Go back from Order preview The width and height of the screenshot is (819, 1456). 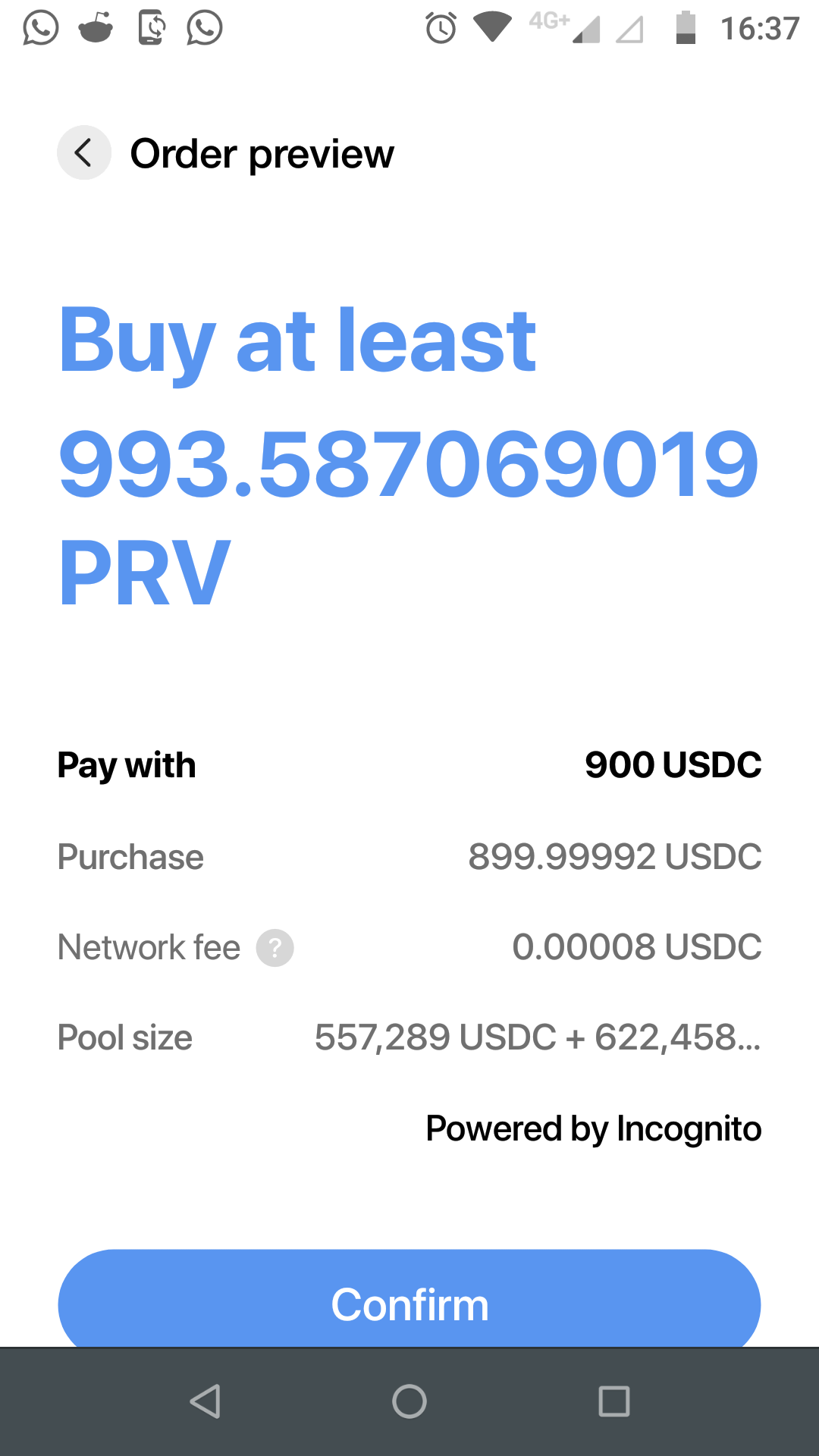tap(84, 152)
